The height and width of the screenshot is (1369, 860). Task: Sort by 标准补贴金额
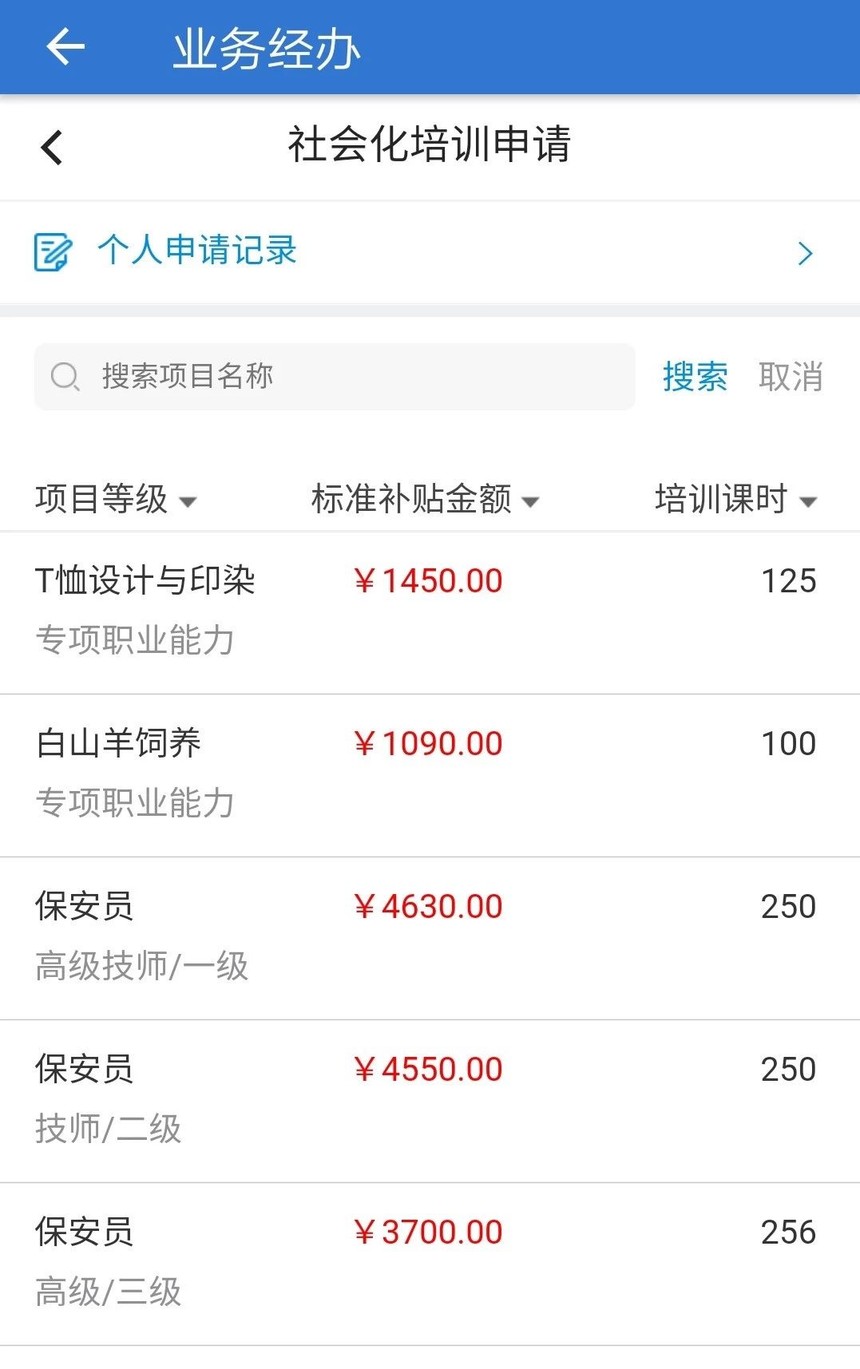point(425,499)
